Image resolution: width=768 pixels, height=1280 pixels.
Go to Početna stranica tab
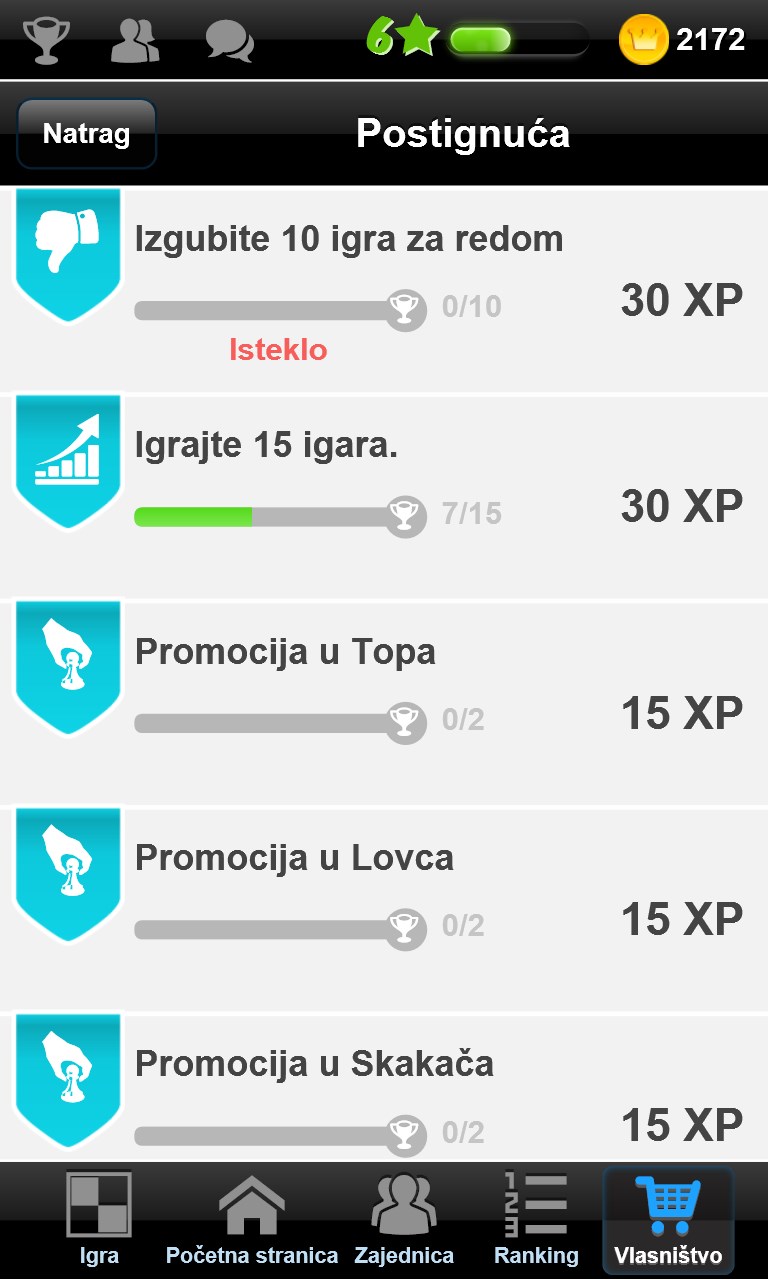tap(251, 1219)
